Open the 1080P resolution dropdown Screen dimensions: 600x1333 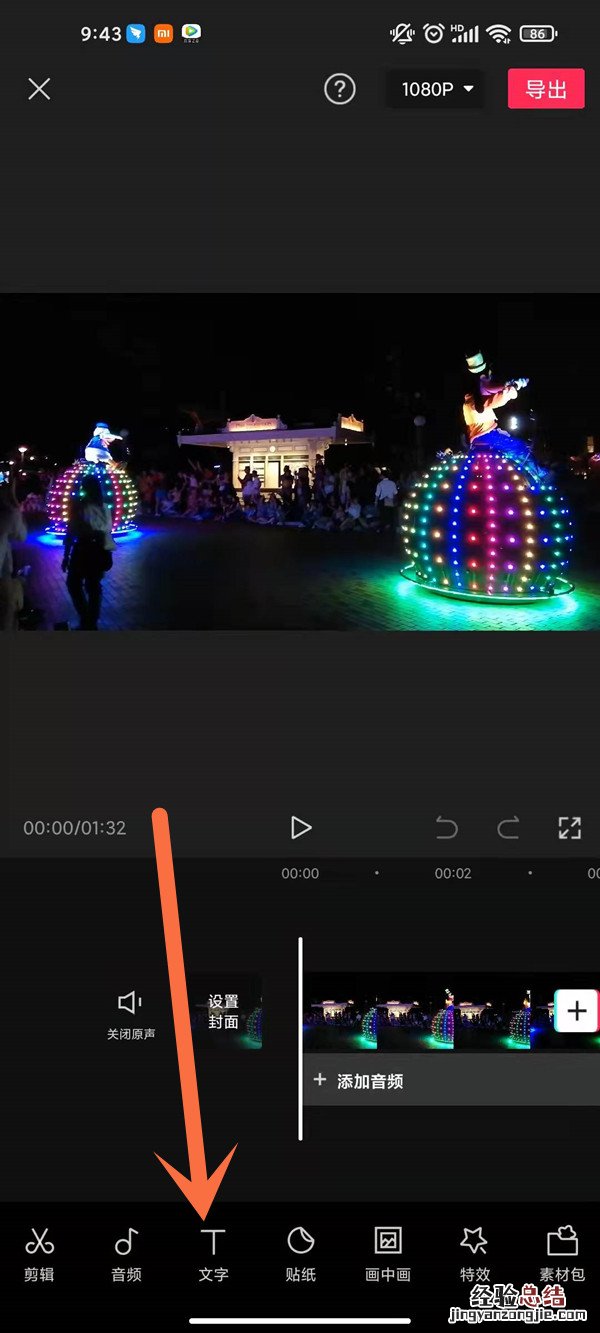tap(436, 89)
